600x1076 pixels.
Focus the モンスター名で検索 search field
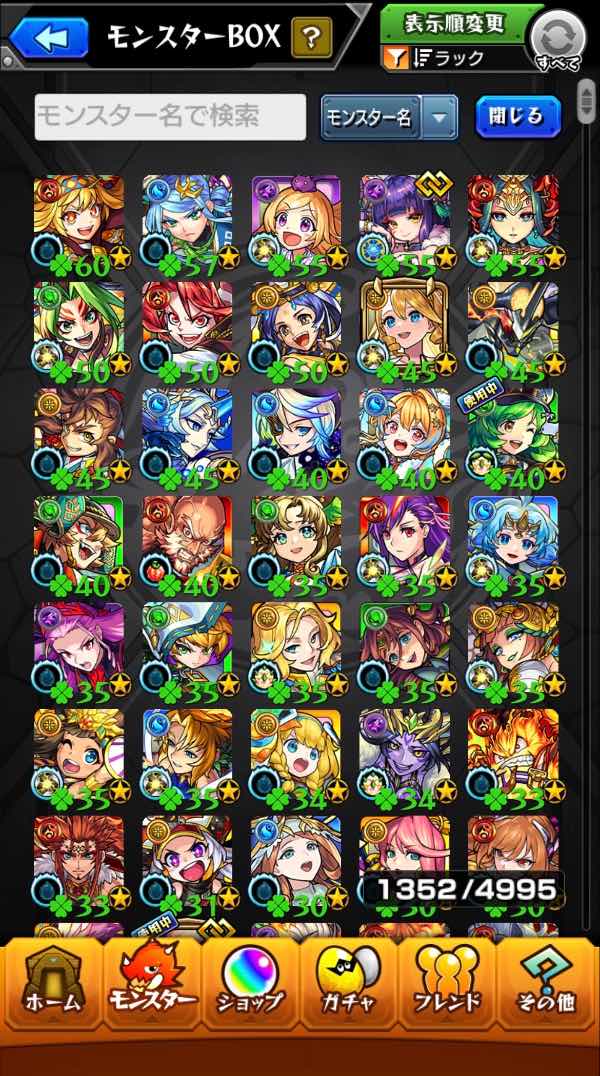(170, 117)
